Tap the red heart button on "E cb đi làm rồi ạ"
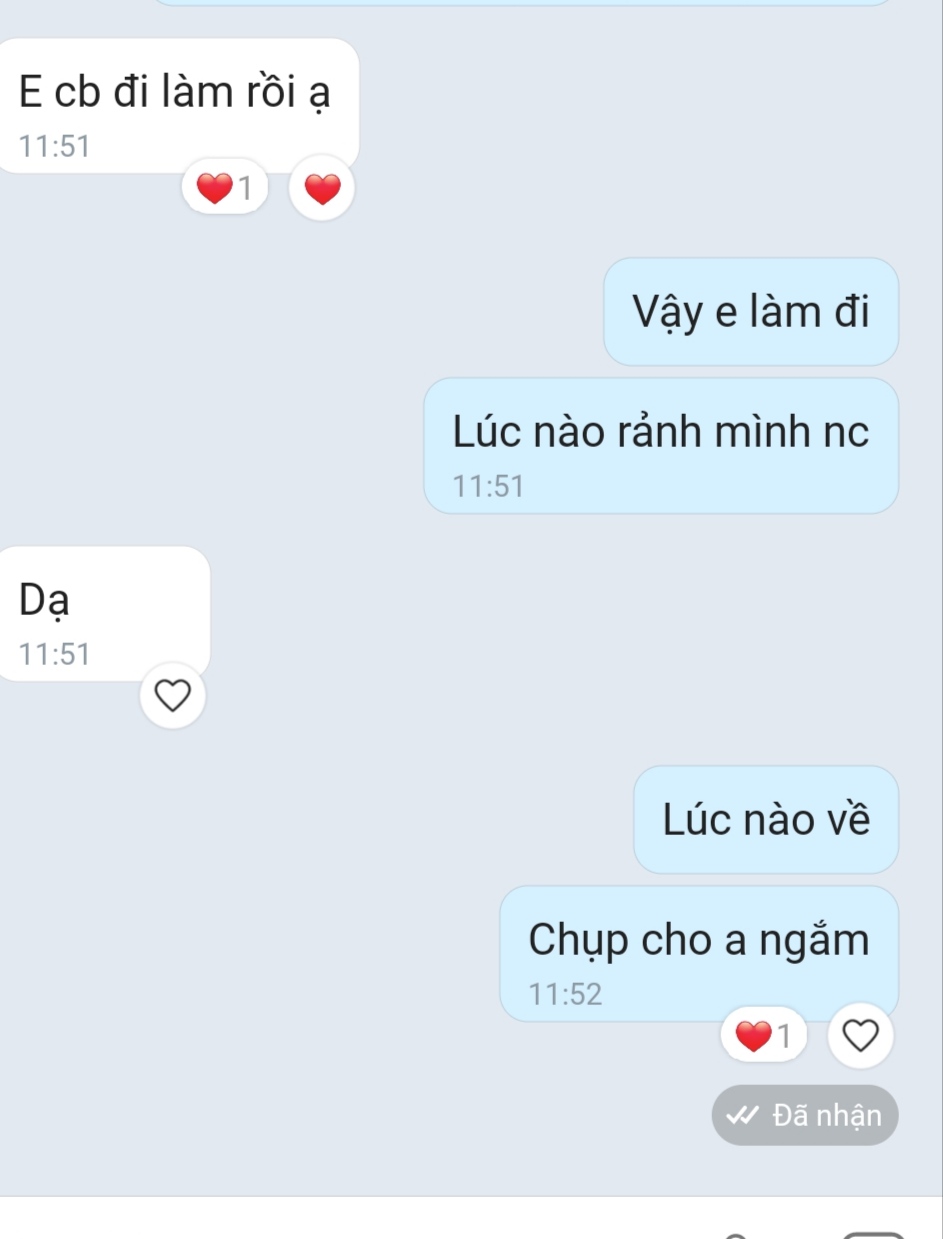Screen dimensions: 943x1239 [321, 188]
